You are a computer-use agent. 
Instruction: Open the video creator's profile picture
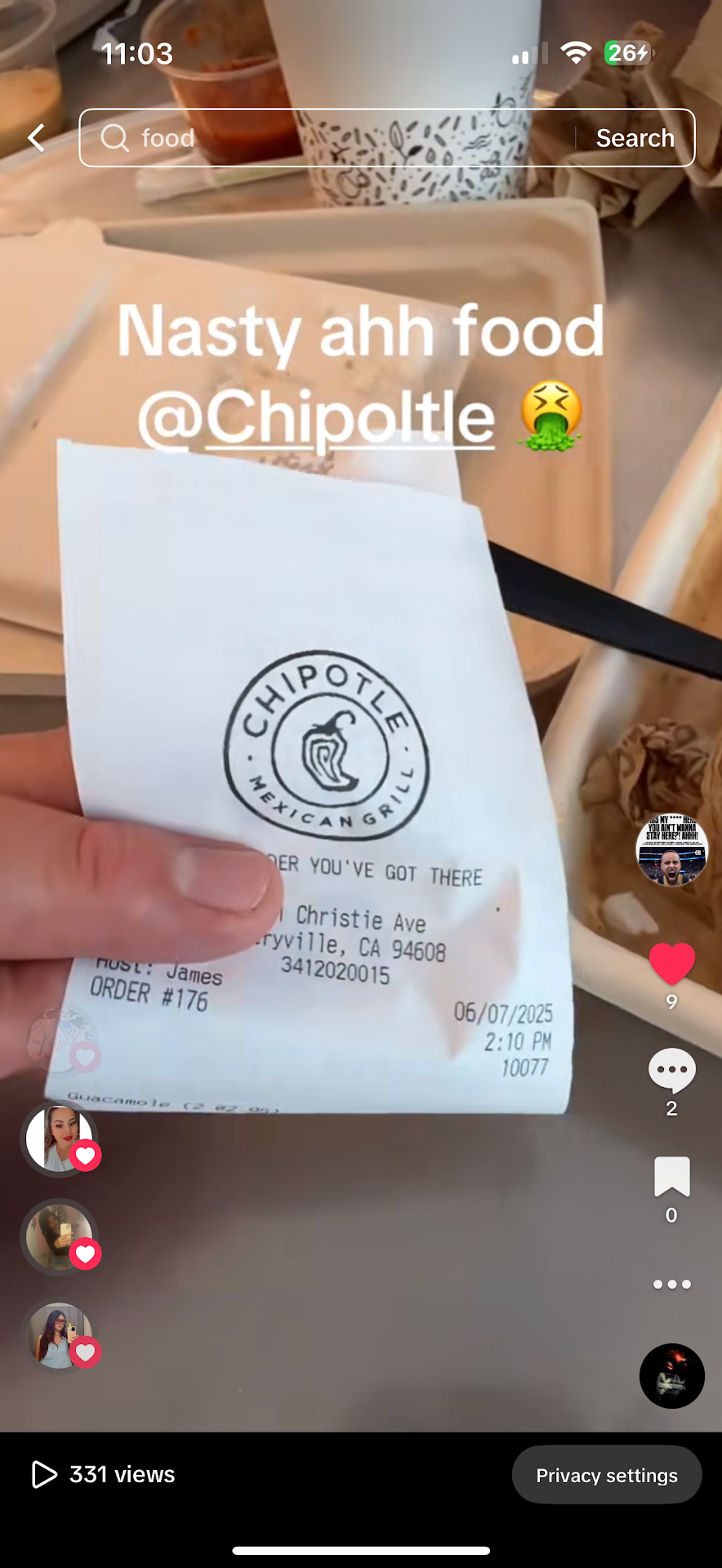click(x=671, y=850)
